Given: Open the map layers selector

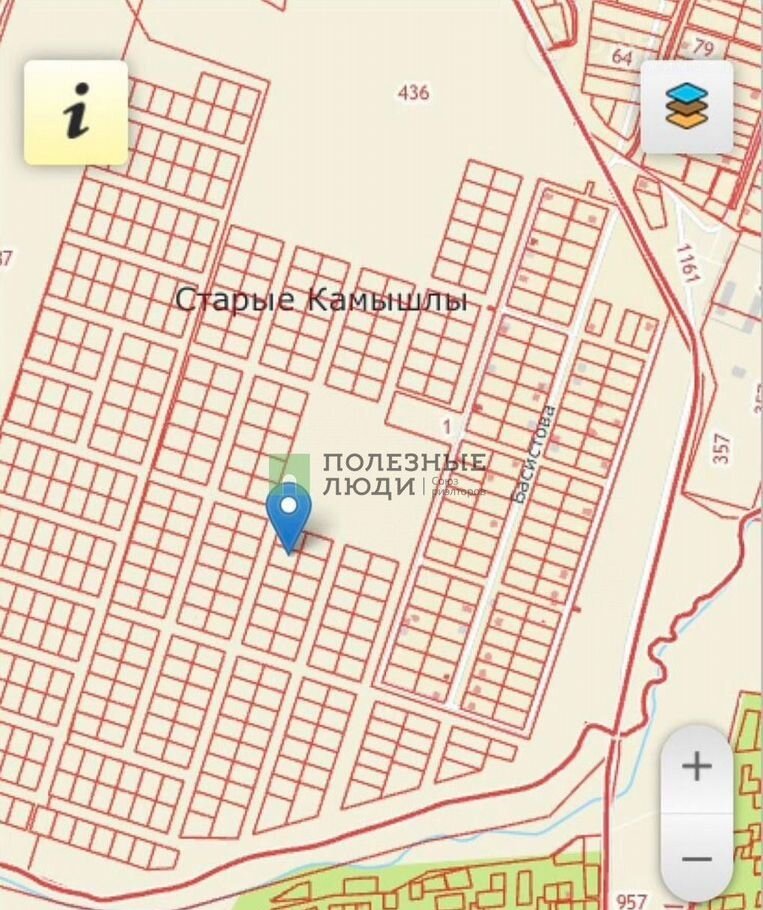Looking at the screenshot, I should tap(686, 107).
